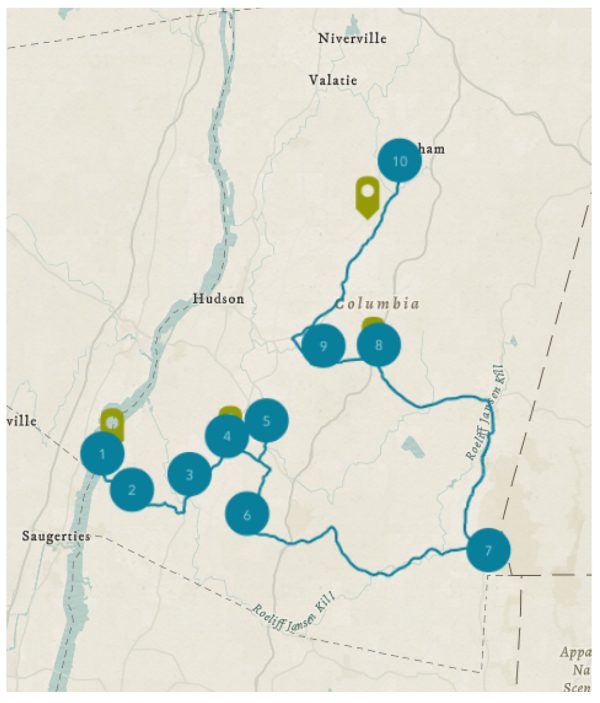Select route stop marker 1
600x703 pixels.
click(101, 454)
